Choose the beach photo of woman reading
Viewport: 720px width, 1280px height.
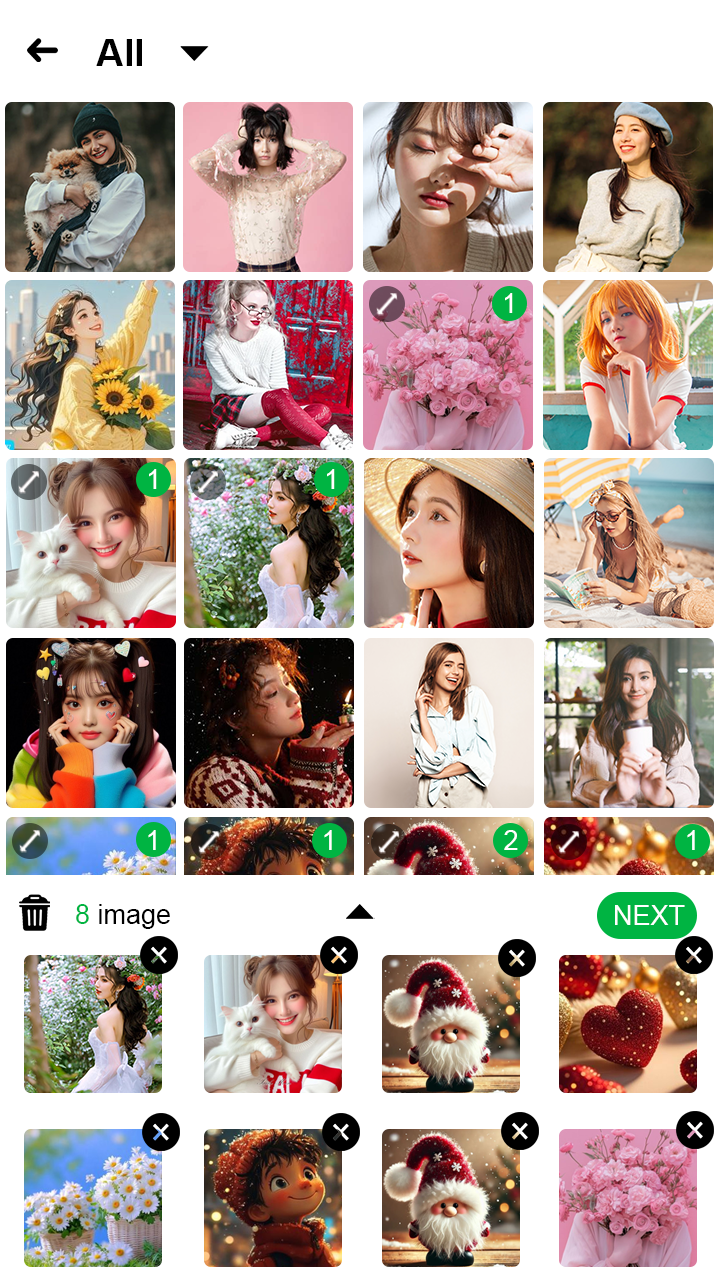pos(628,543)
